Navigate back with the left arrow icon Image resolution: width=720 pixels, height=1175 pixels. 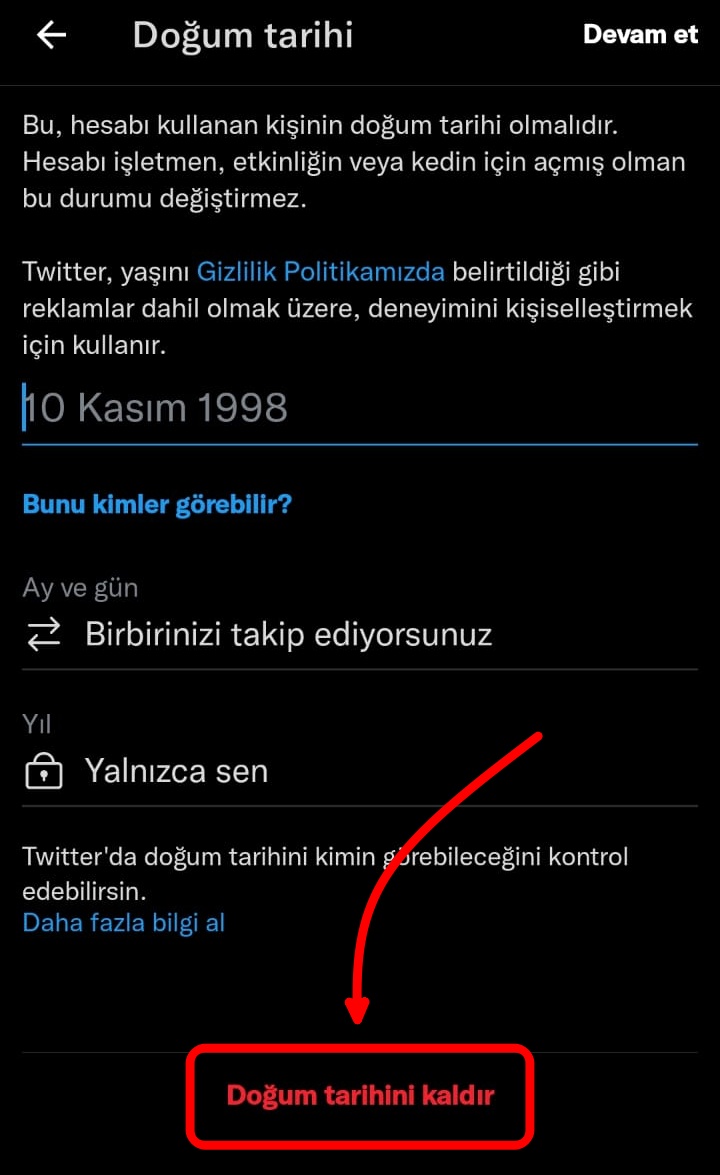[x=49, y=34]
